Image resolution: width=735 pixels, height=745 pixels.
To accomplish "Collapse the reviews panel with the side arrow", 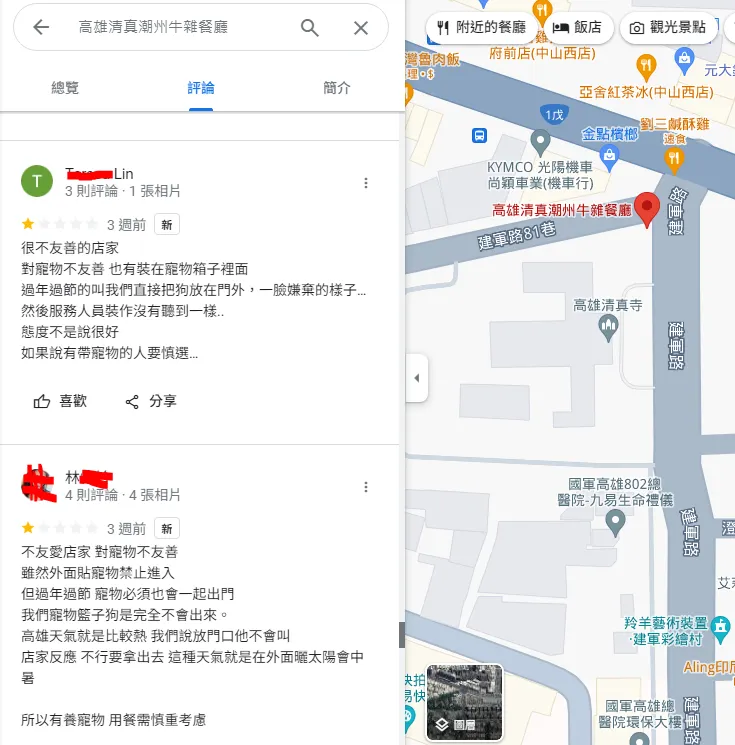I will [415, 378].
